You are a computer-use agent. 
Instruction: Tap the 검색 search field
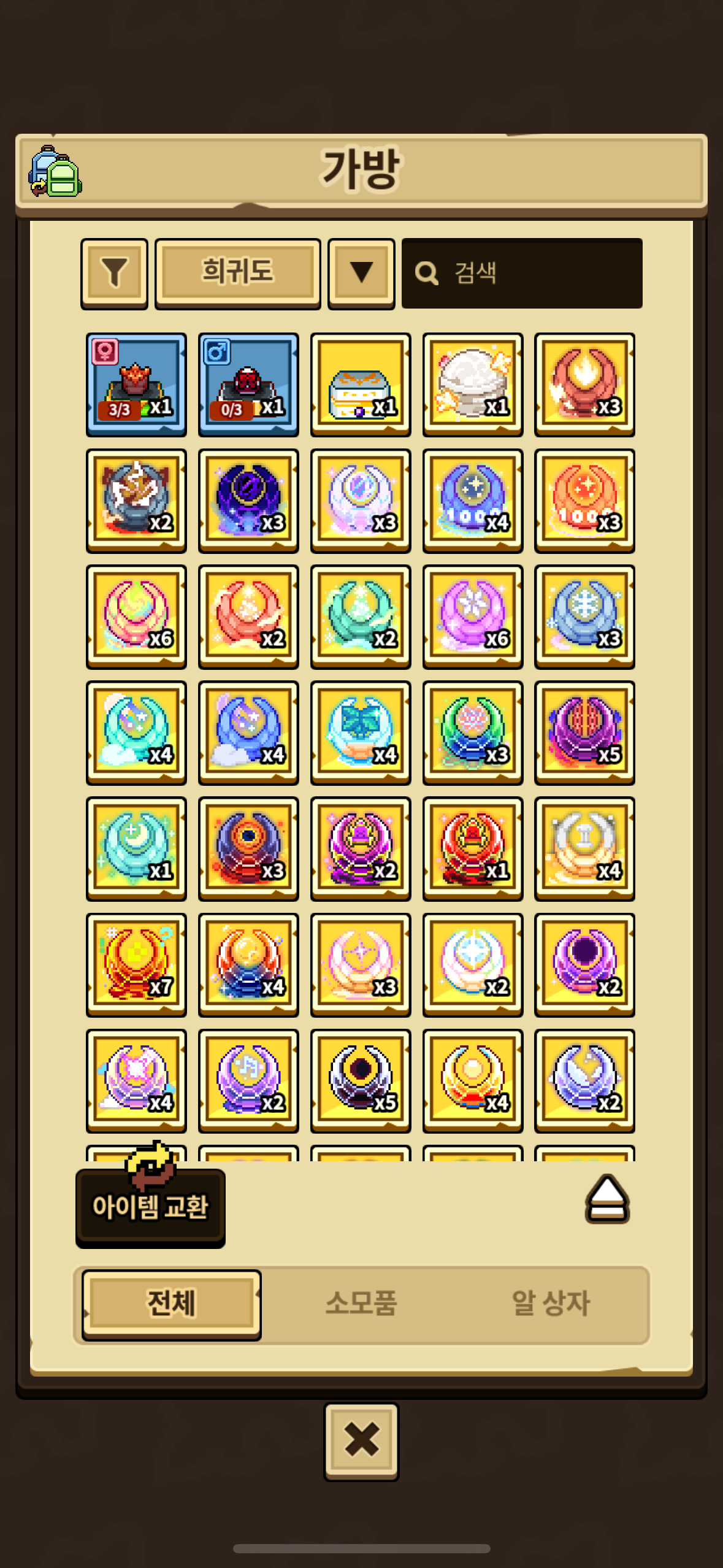522,273
